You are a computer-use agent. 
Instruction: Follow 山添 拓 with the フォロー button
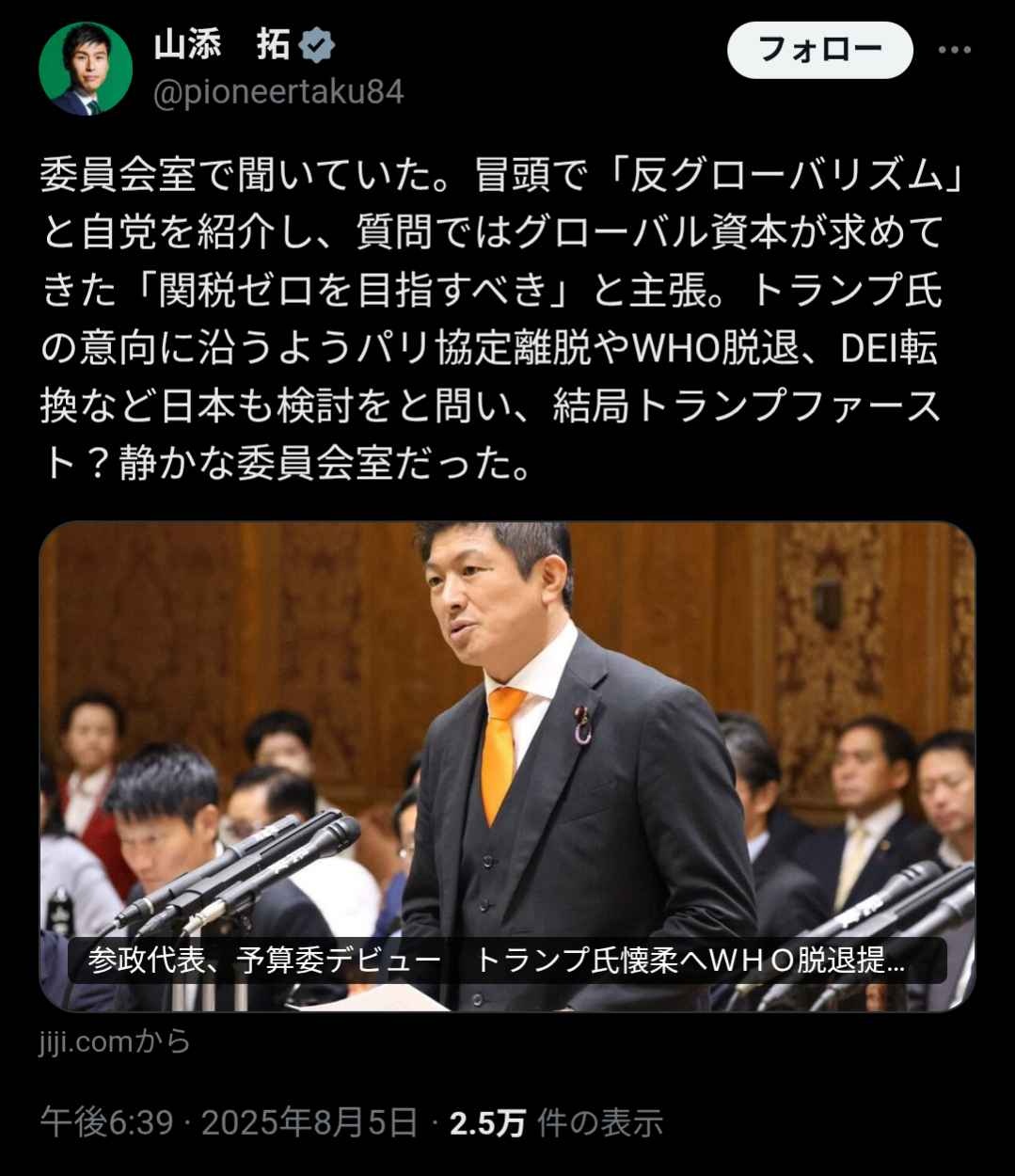click(x=819, y=50)
